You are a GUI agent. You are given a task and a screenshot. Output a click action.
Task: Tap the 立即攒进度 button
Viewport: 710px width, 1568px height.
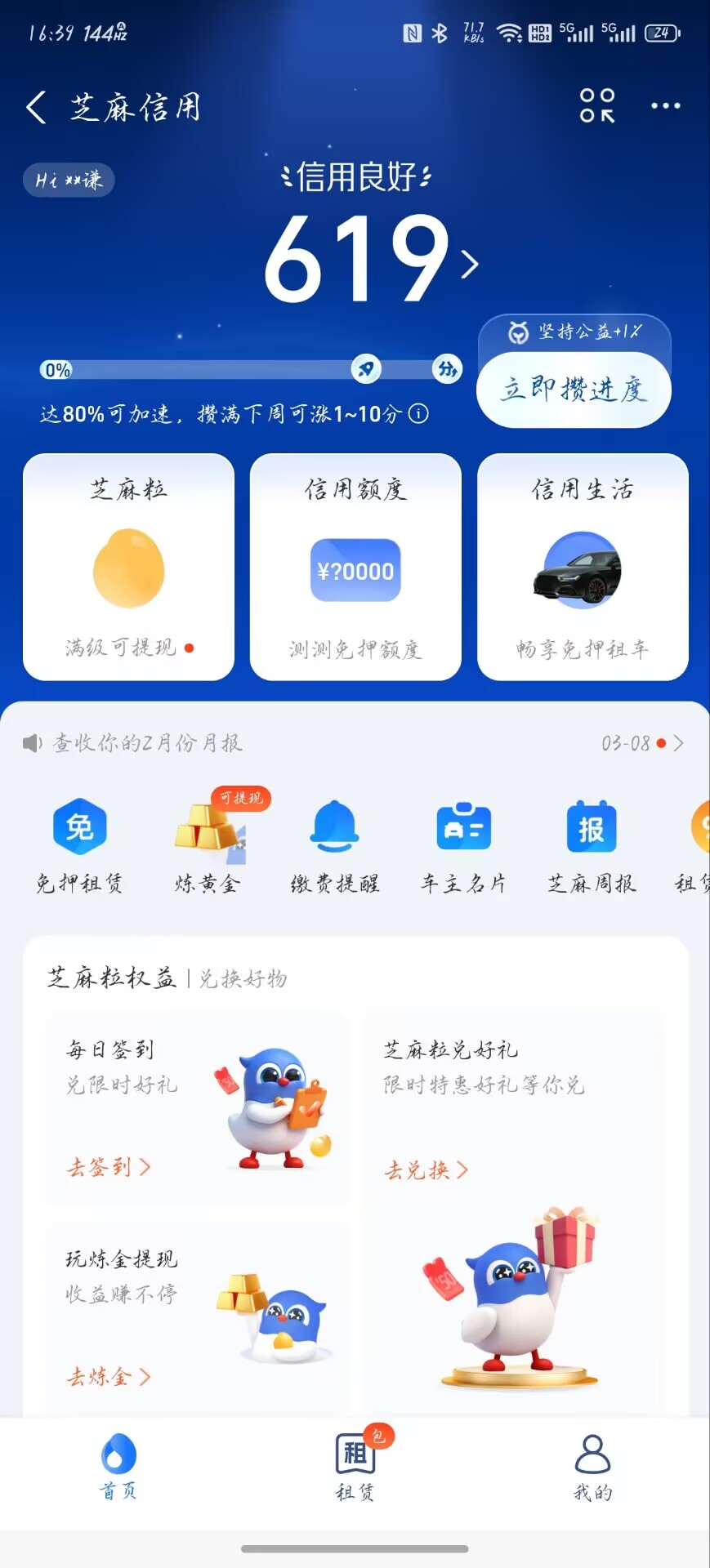click(x=574, y=390)
